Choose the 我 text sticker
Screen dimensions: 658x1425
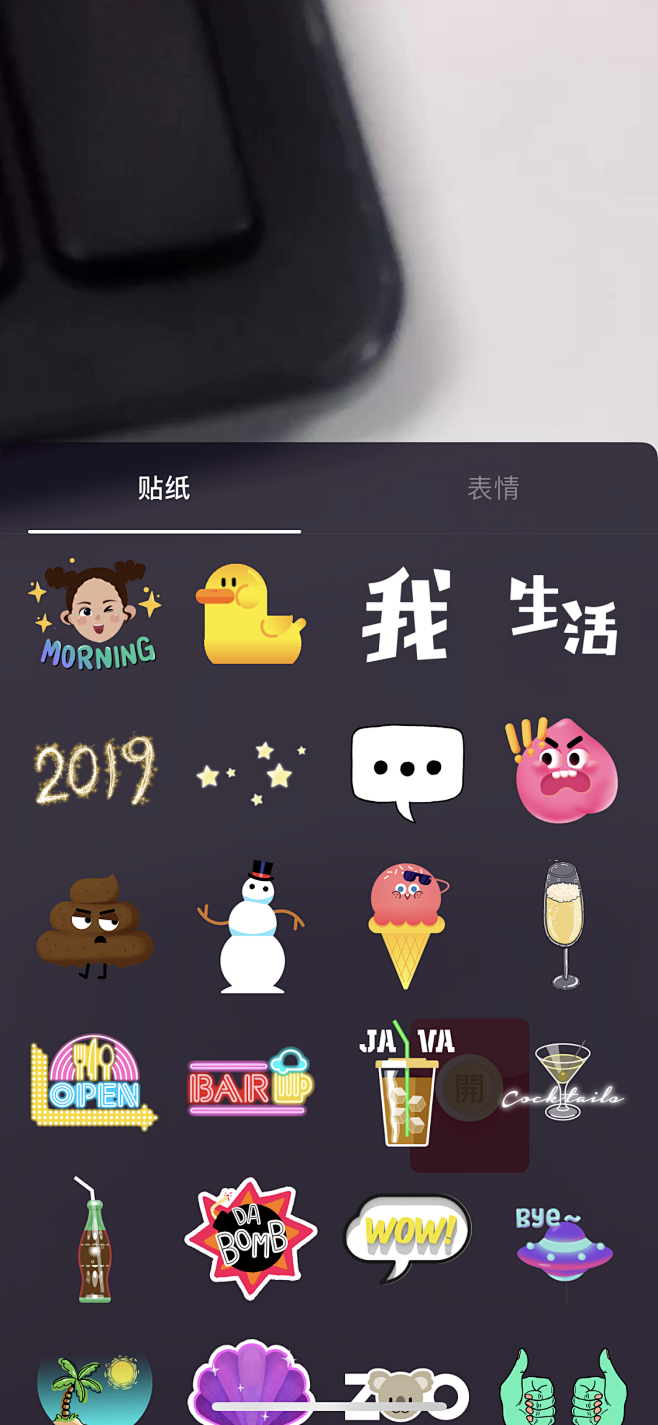pyautogui.click(x=407, y=614)
